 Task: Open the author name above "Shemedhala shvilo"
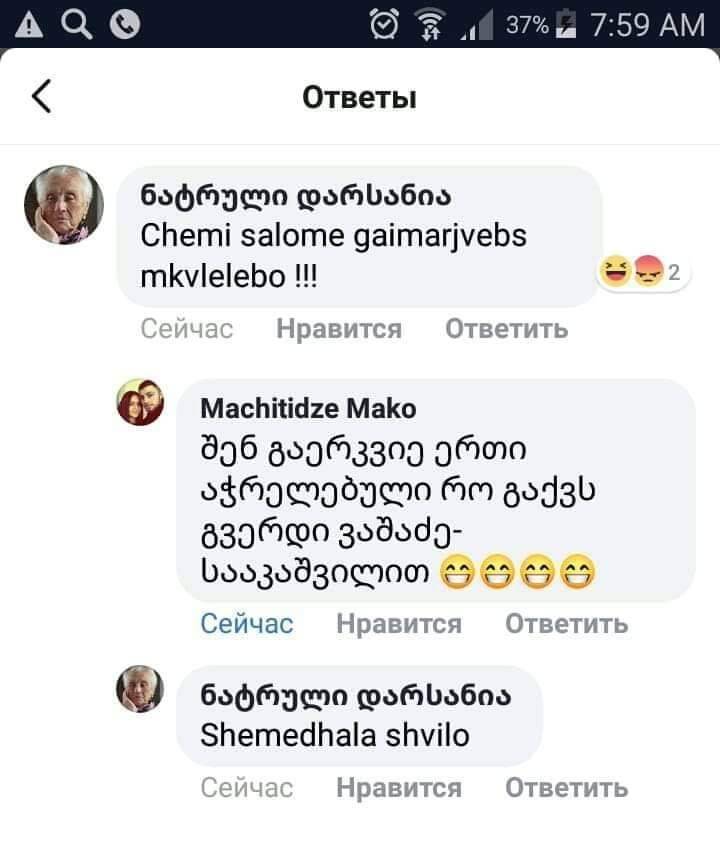click(x=357, y=696)
